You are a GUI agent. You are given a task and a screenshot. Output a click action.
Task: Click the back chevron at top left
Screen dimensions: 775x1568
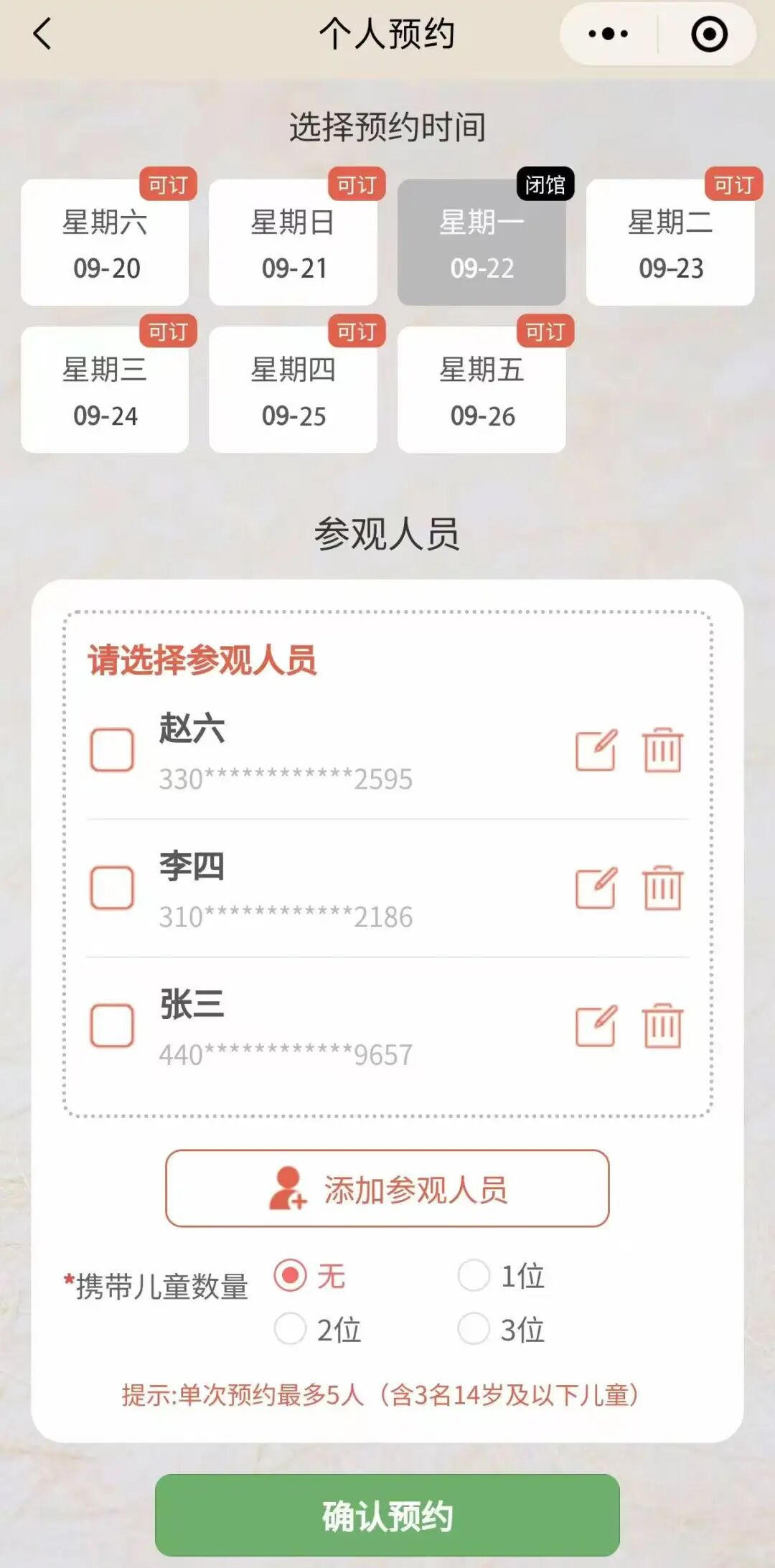point(41,33)
